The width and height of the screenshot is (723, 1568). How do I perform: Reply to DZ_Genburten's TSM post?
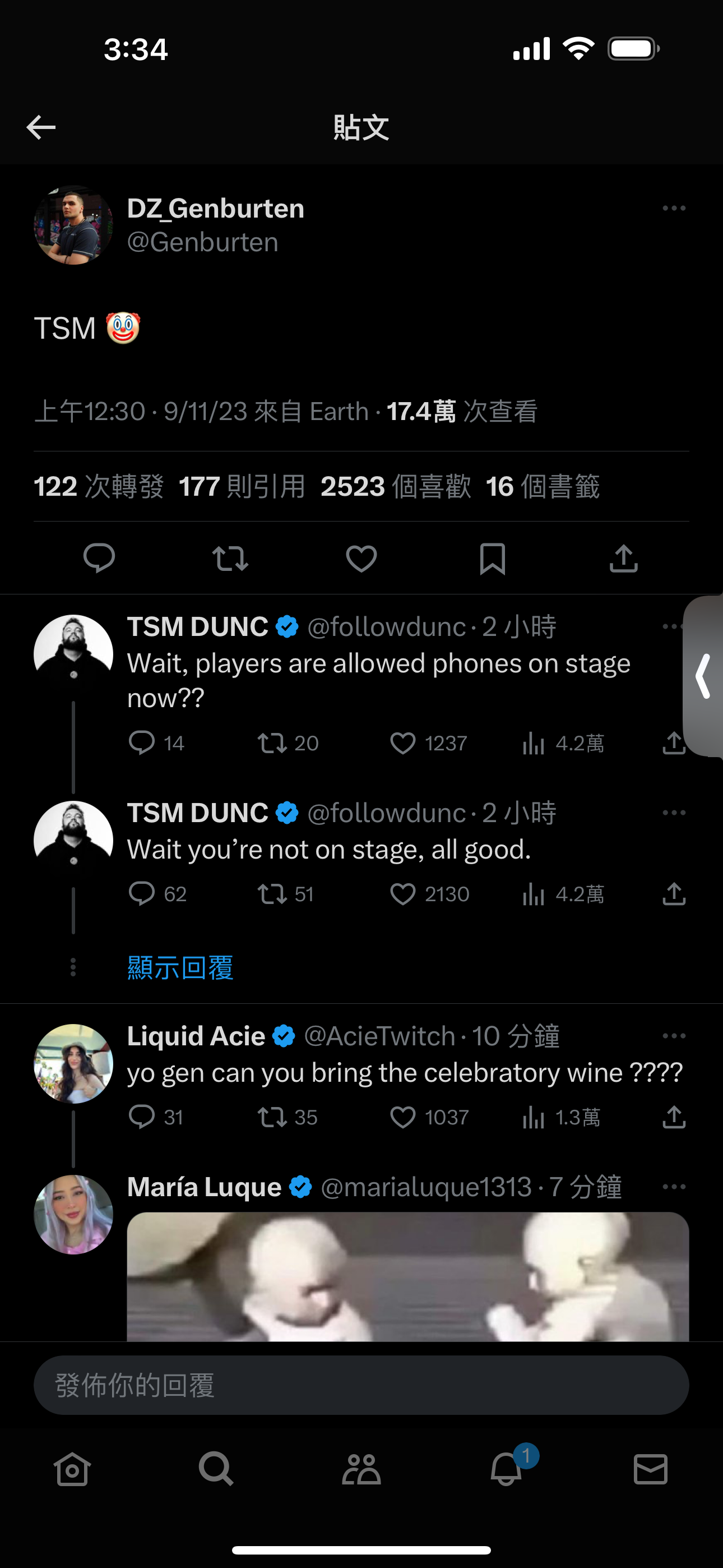coord(99,558)
